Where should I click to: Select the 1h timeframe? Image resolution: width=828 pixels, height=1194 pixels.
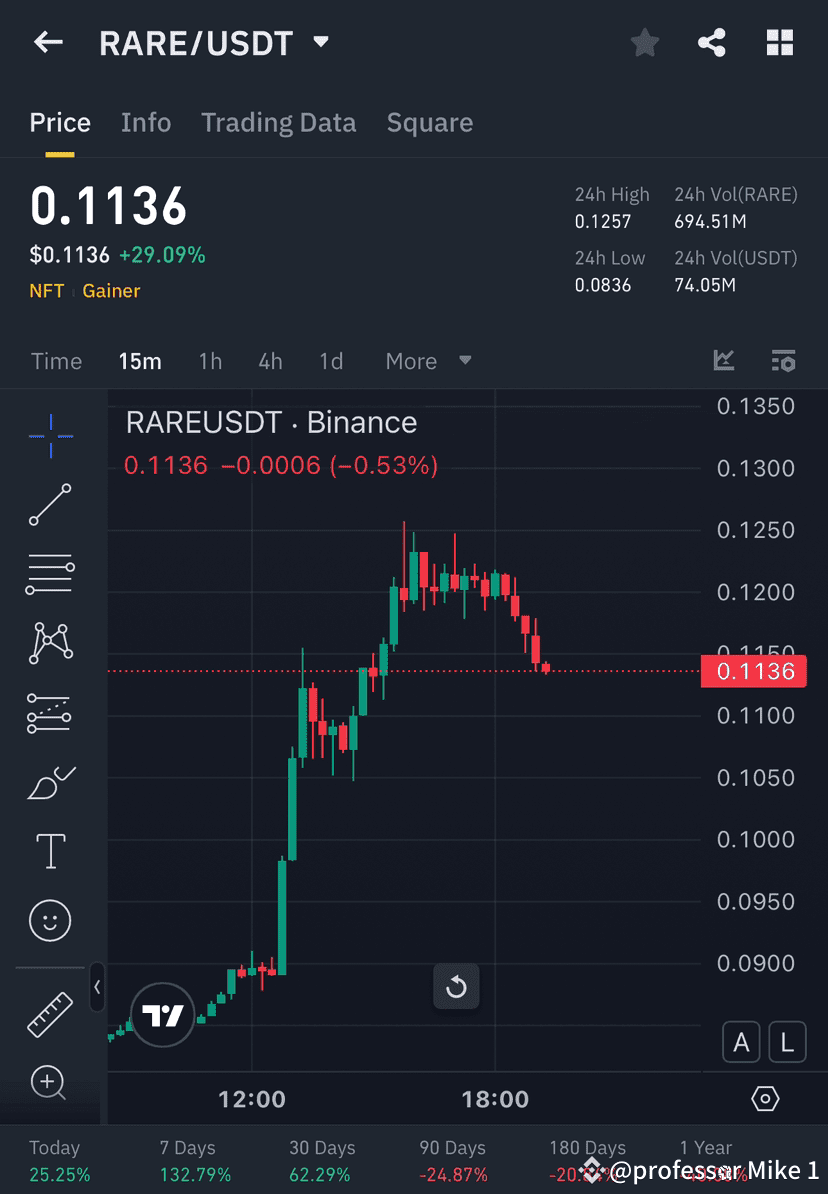click(x=210, y=361)
